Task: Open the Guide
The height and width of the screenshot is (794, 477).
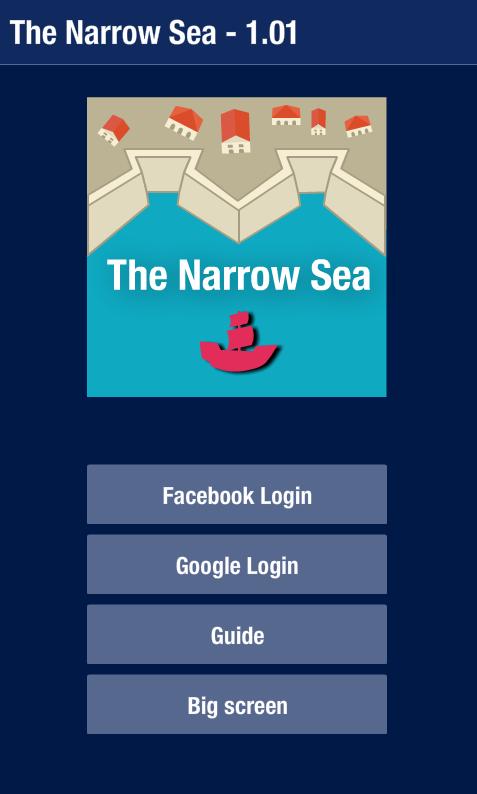Action: point(237,634)
